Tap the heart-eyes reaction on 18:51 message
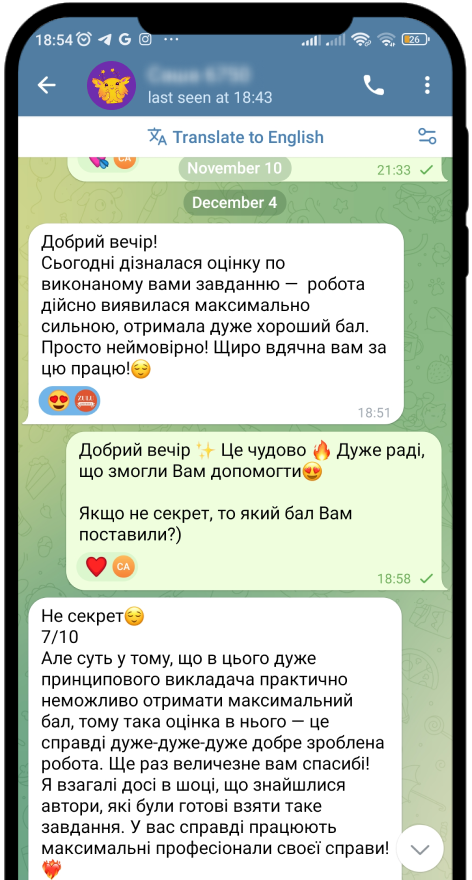The image size is (472, 880). coord(59,401)
